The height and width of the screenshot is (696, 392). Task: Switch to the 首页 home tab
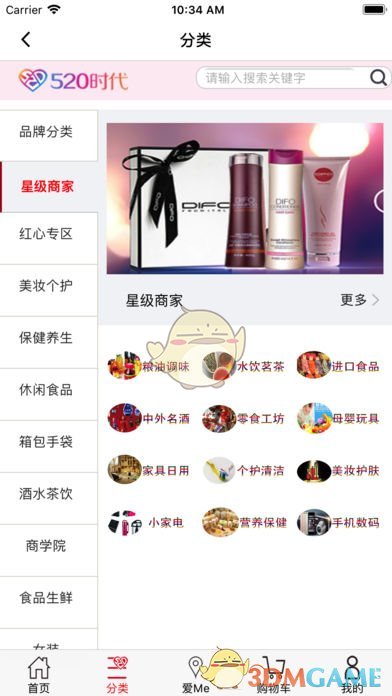click(x=39, y=675)
